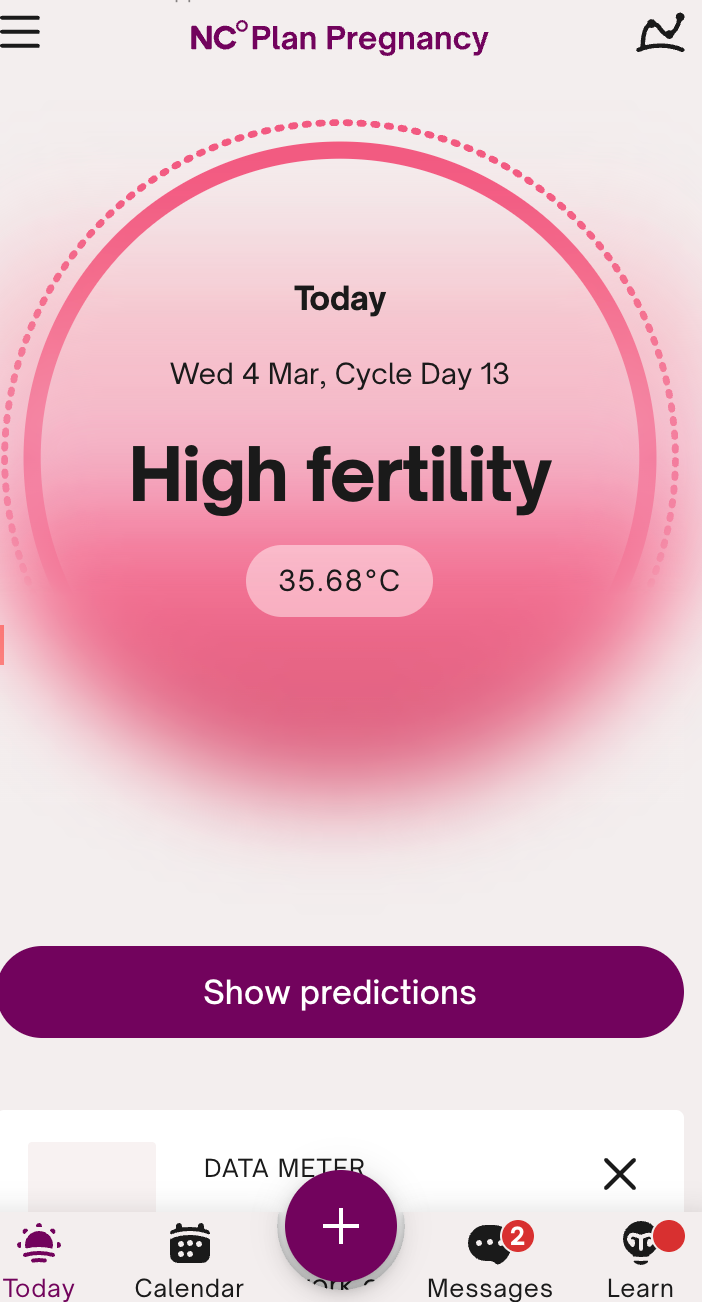Viewport: 702px width, 1302px height.
Task: Tap Show predictions button
Action: (340, 992)
